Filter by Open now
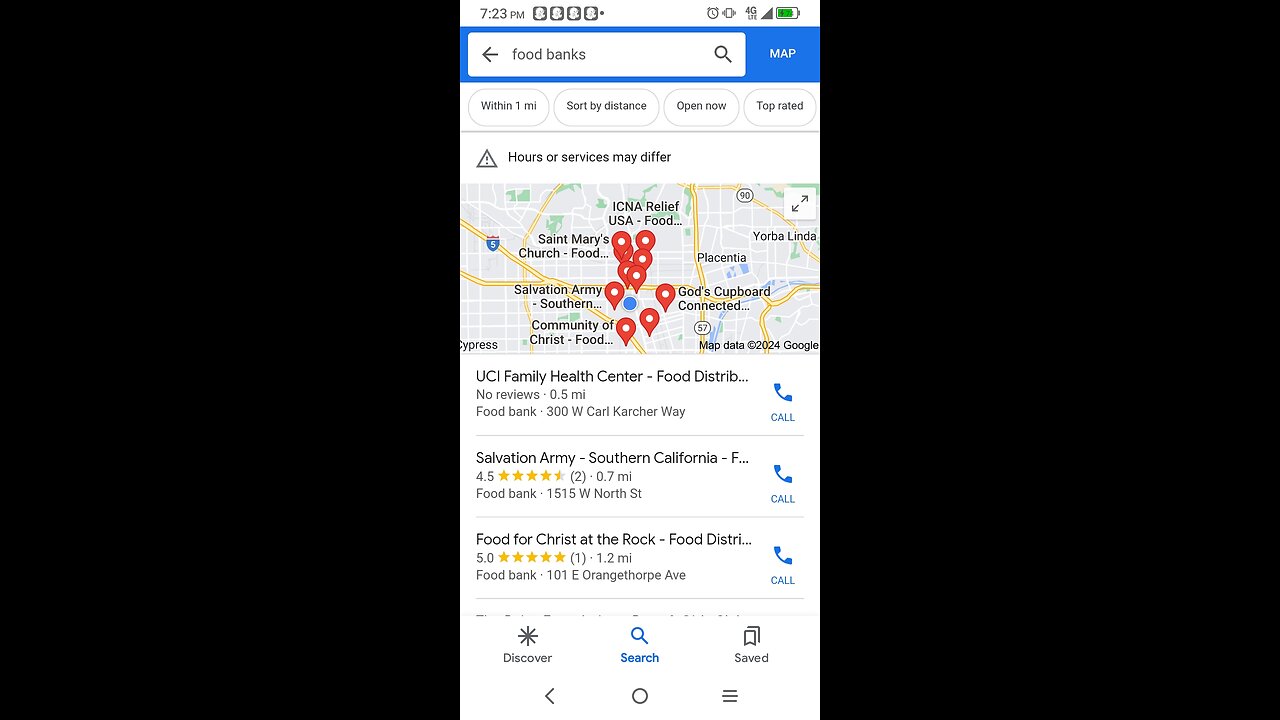Image resolution: width=1280 pixels, height=720 pixels. click(701, 106)
